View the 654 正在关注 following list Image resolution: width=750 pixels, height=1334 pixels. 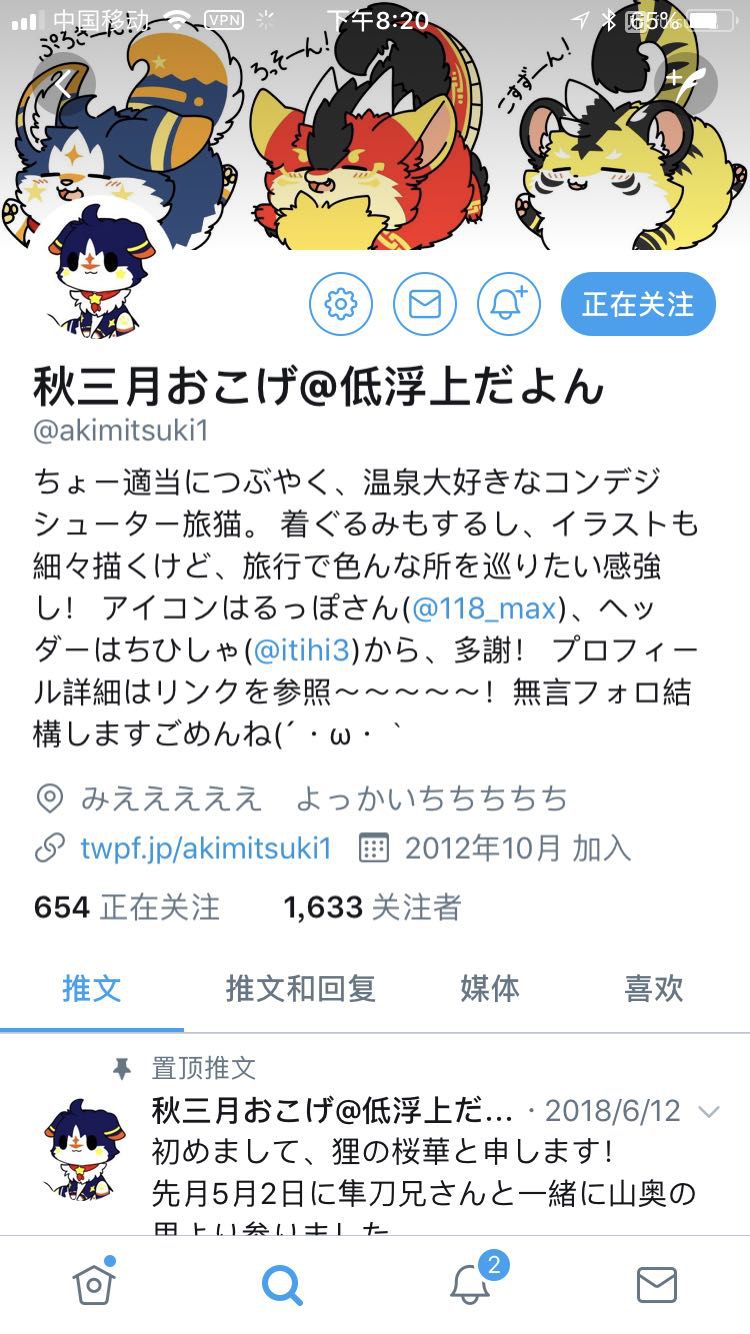tap(127, 907)
